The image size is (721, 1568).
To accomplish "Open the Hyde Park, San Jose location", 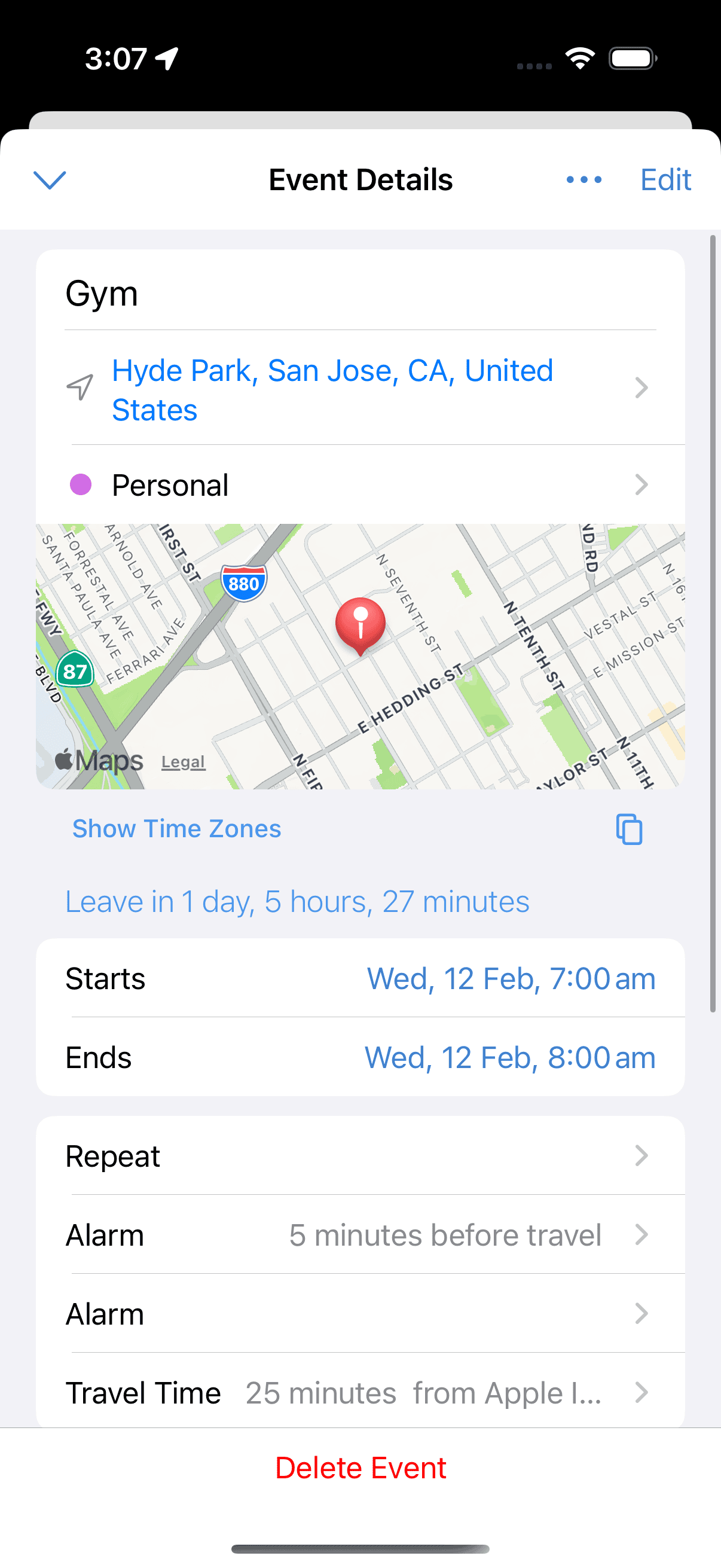I will [x=332, y=389].
